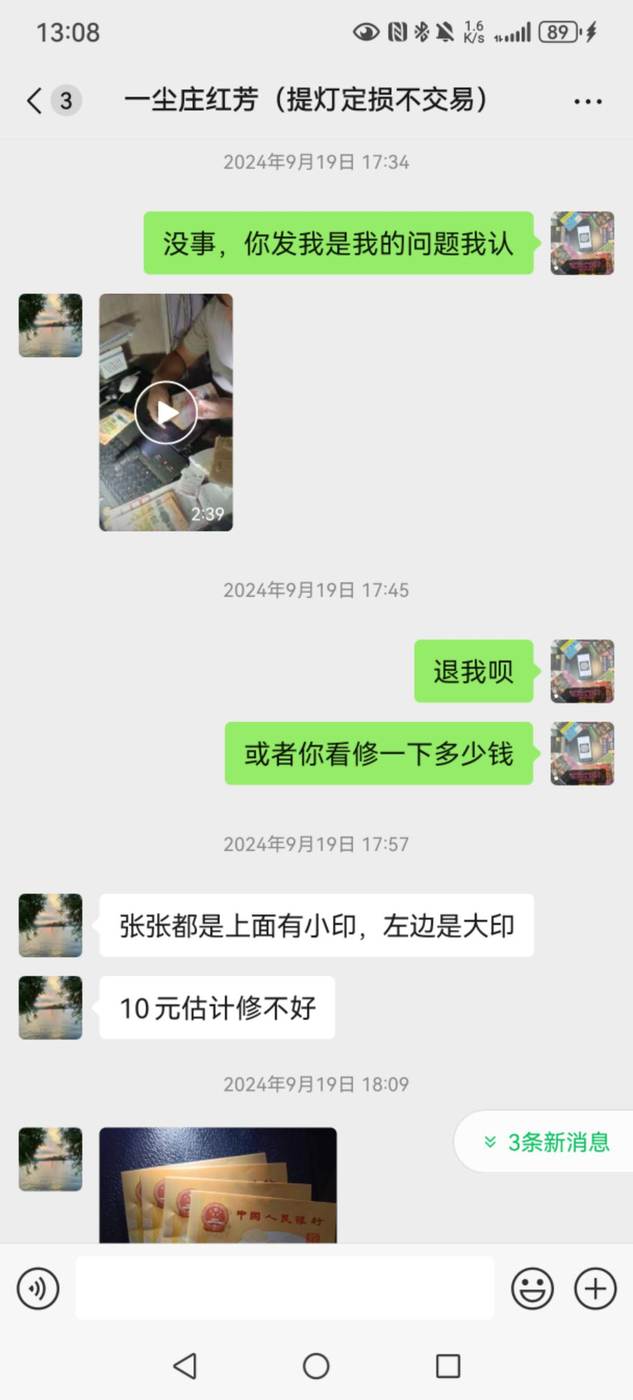The width and height of the screenshot is (633, 1400).
Task: Open the contact's avatar beside 10元估计修不好
Action: (50, 1007)
